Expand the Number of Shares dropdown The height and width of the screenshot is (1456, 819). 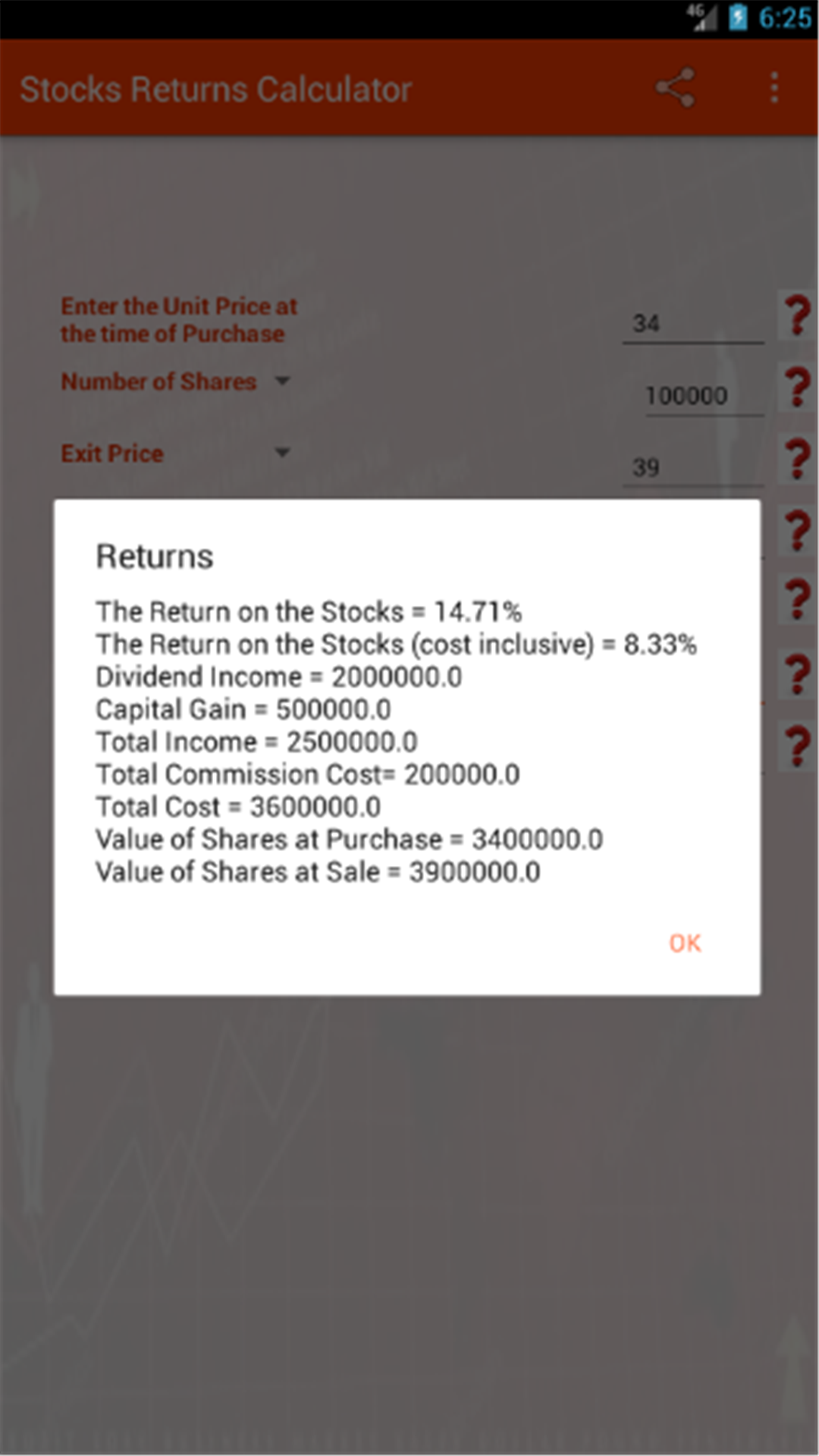(282, 381)
